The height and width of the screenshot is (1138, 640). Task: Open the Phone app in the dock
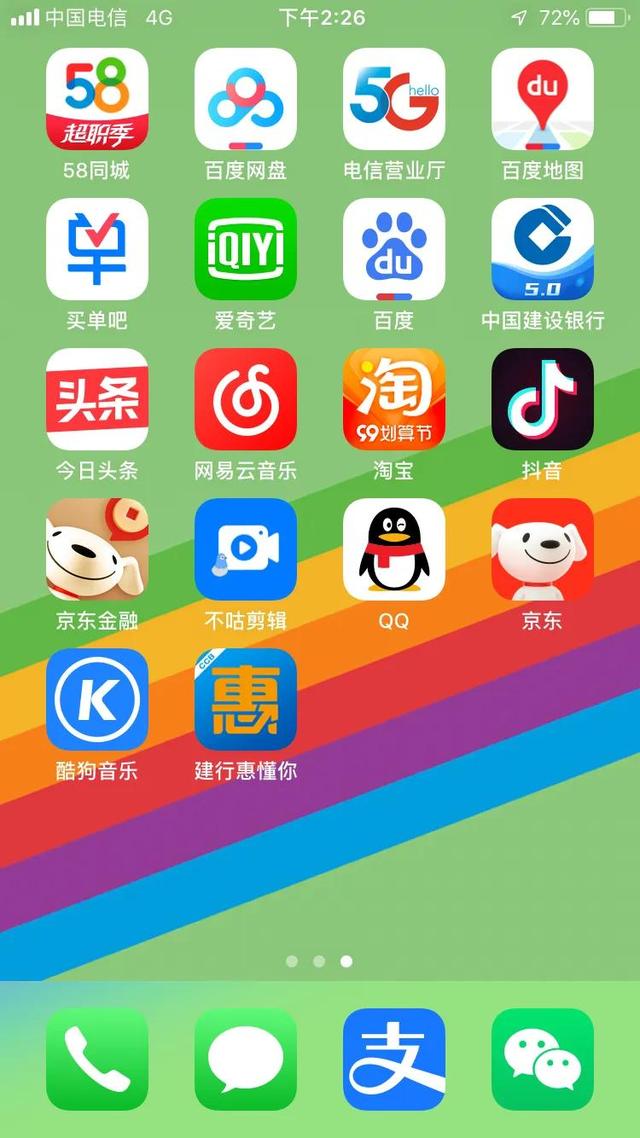coord(97,1059)
